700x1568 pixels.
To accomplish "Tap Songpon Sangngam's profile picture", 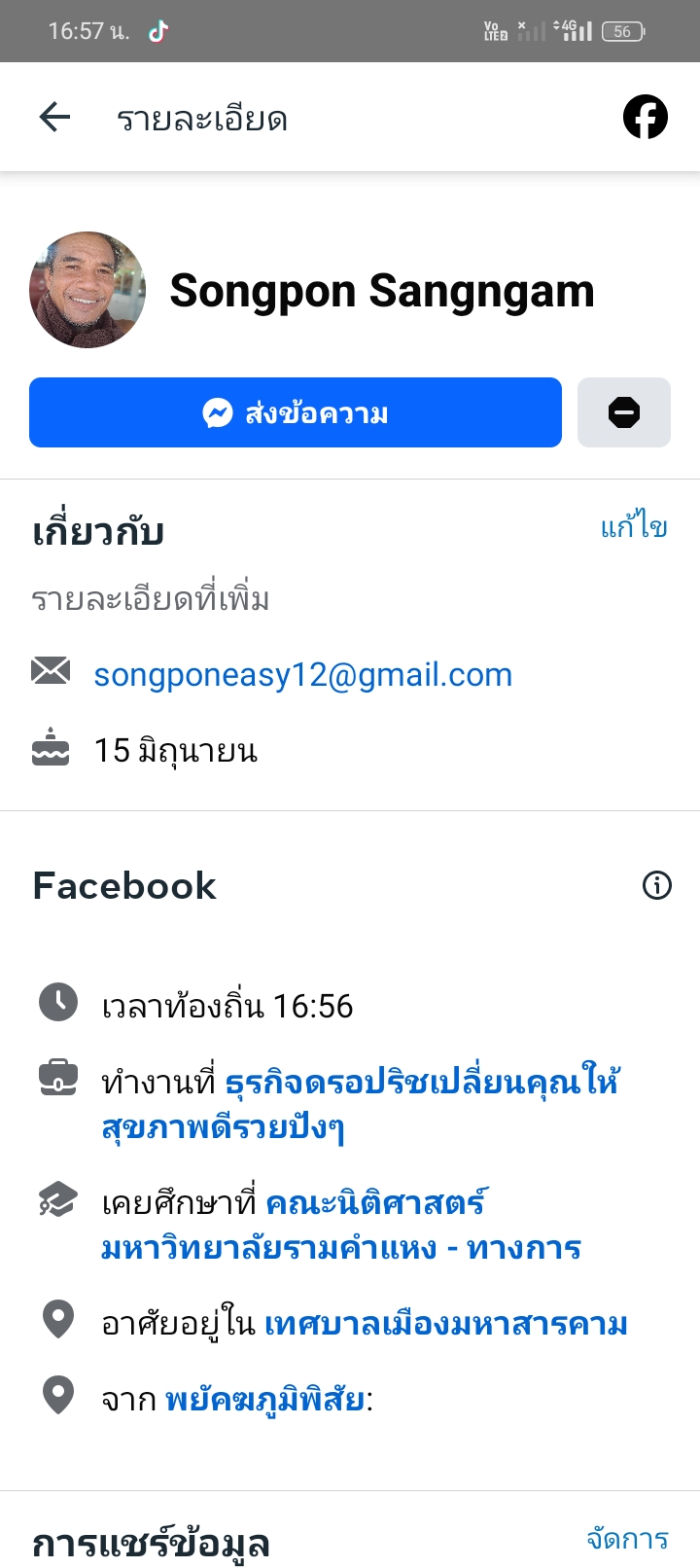I will point(87,290).
